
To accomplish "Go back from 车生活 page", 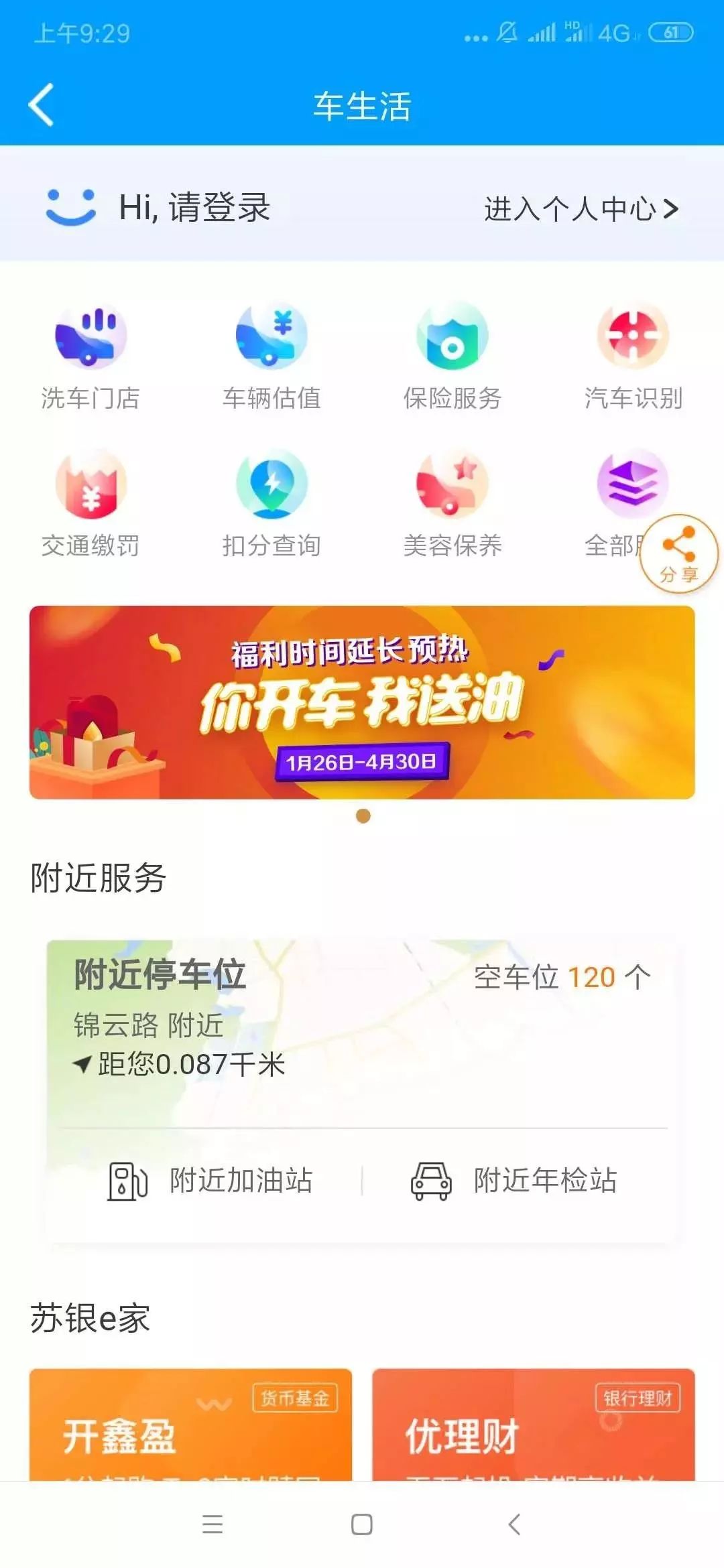I will pos(42,105).
